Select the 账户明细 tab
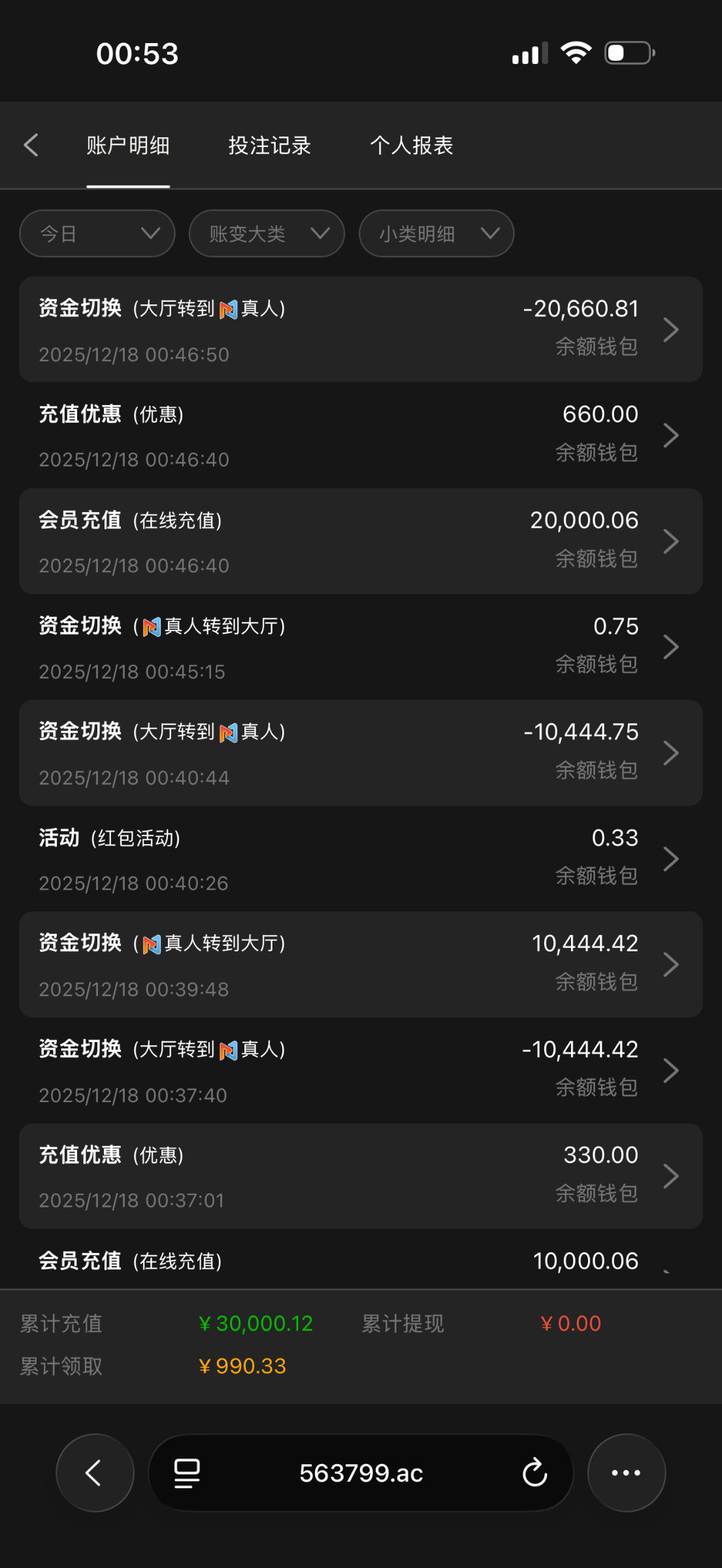This screenshot has width=722, height=1568. pyautogui.click(x=128, y=145)
